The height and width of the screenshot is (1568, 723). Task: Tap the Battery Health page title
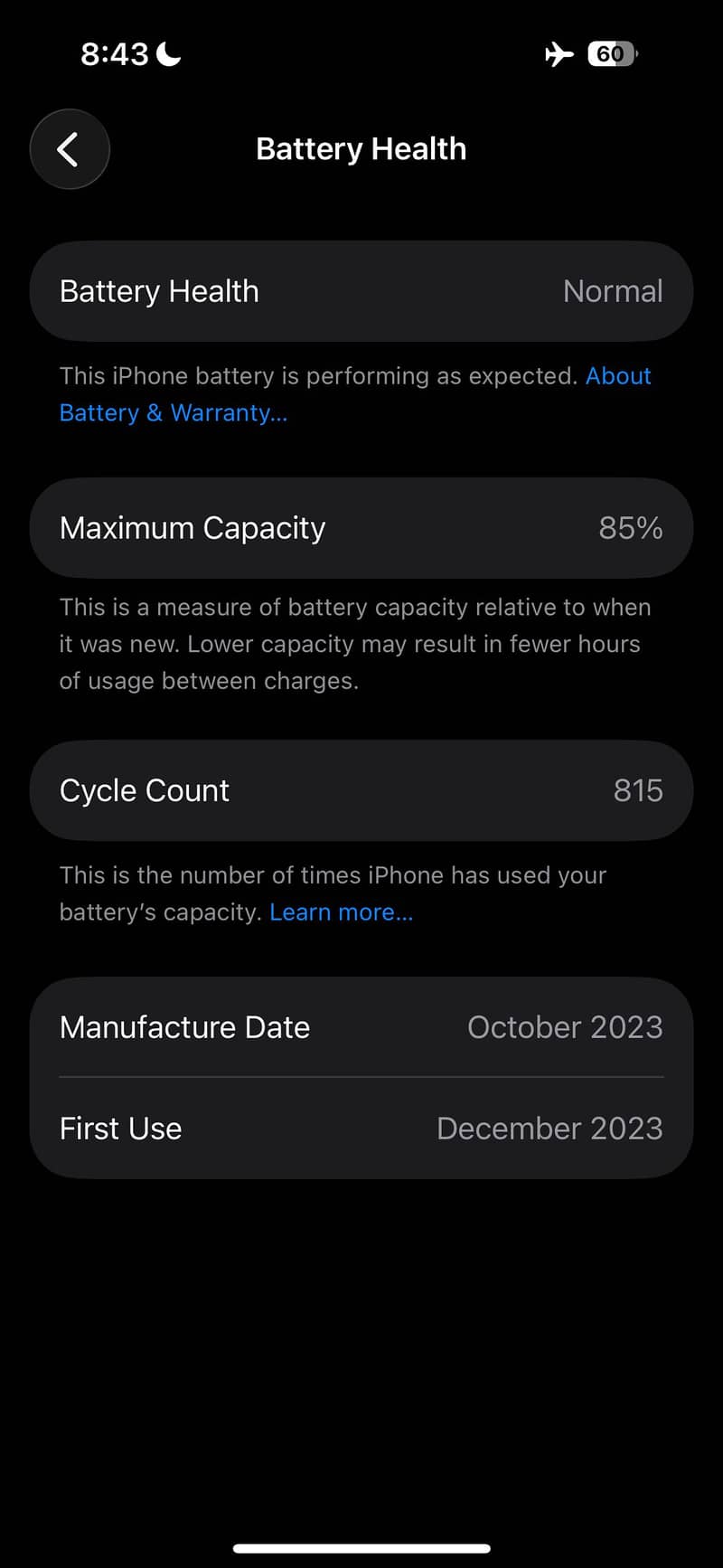(x=361, y=148)
